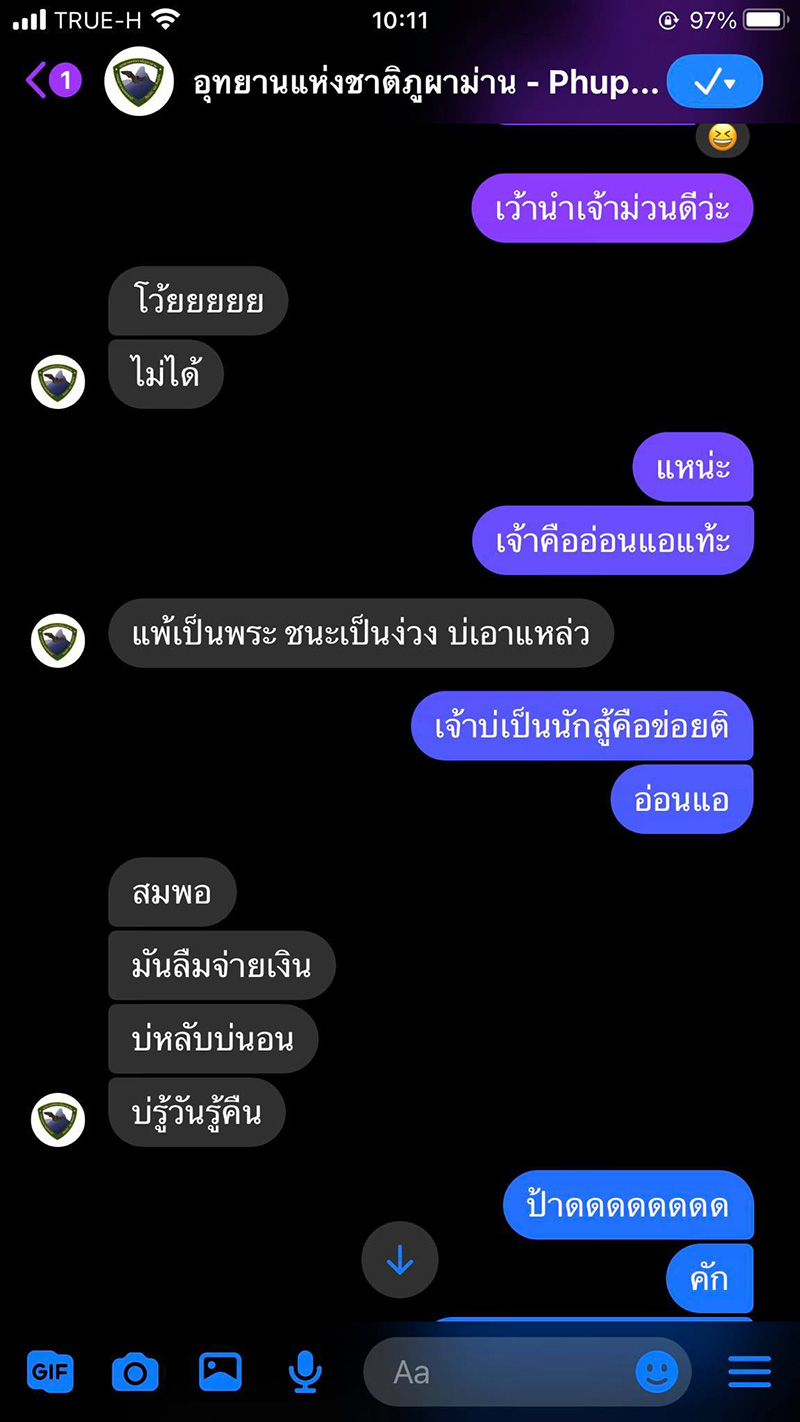Open the photo gallery picker
Screen dimensions: 800x1422
(220, 1371)
